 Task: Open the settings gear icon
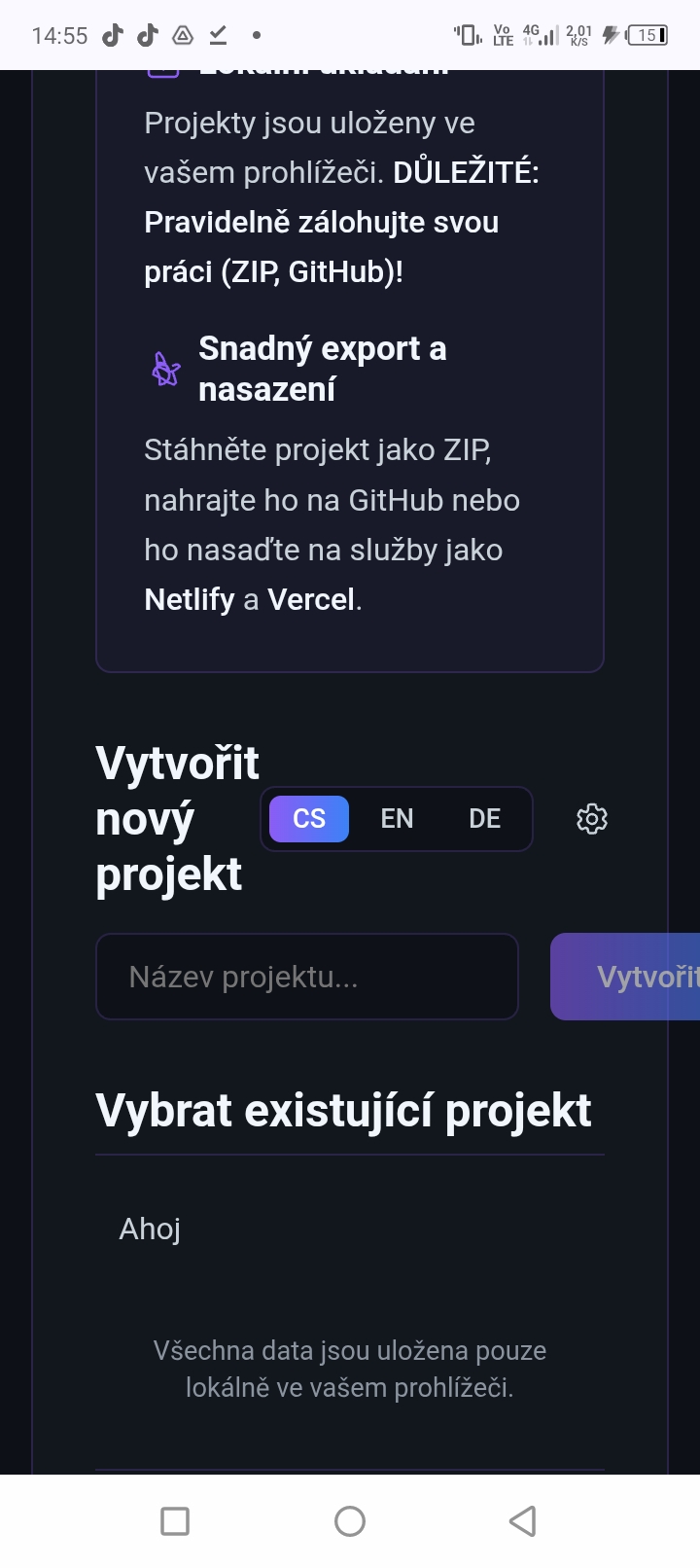tap(591, 819)
